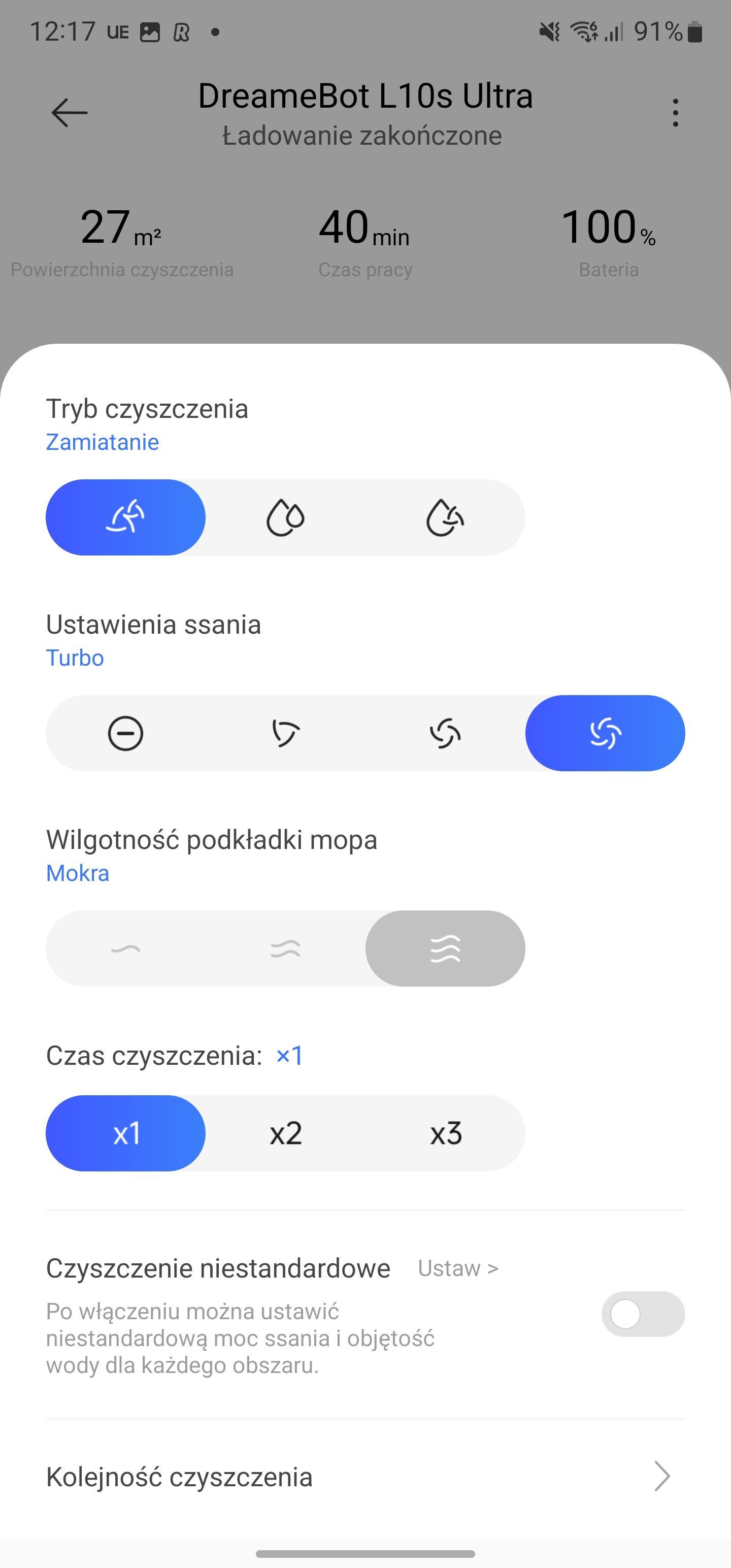Enable the Czyszczenie niestandardowe switch
731x1568 pixels.
click(643, 1314)
